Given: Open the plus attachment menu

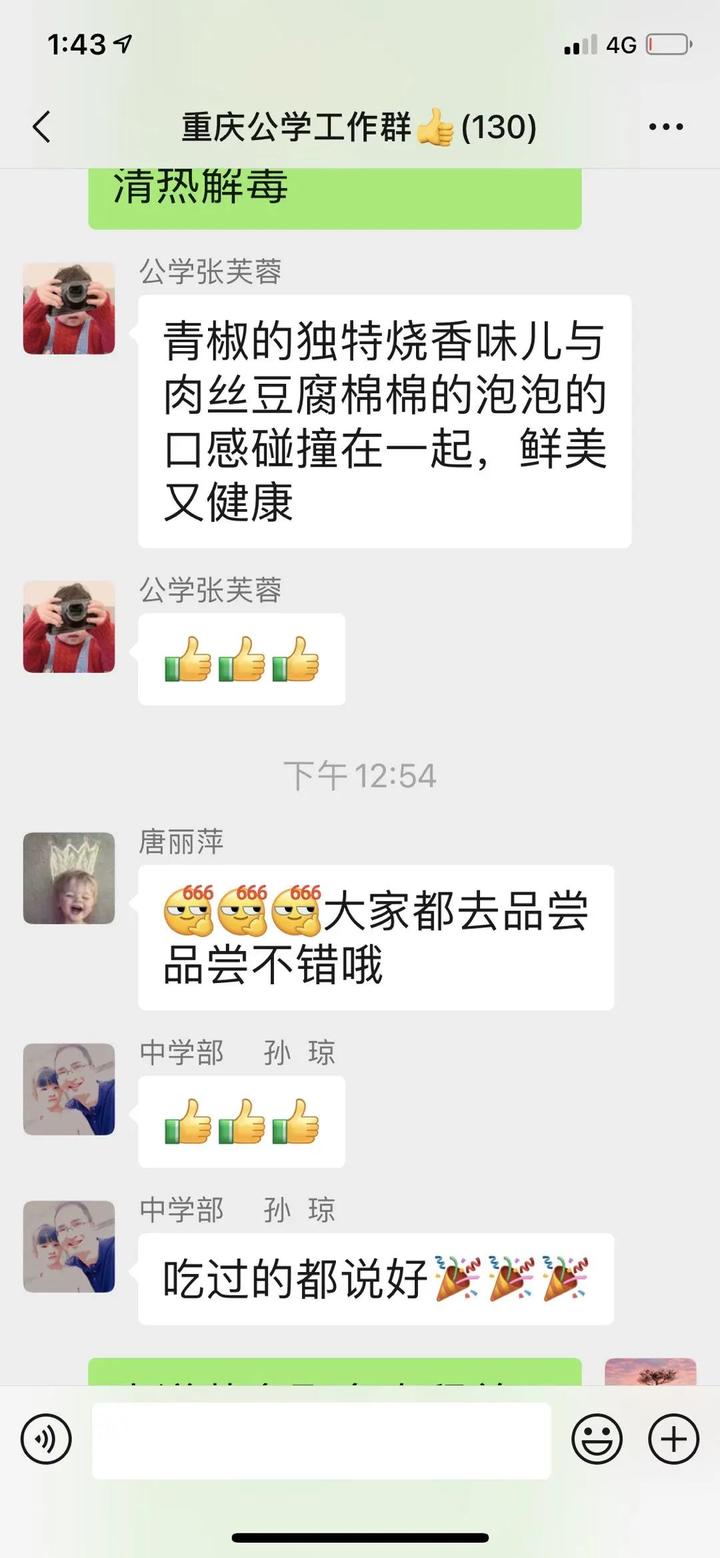Looking at the screenshot, I should 674,1440.
